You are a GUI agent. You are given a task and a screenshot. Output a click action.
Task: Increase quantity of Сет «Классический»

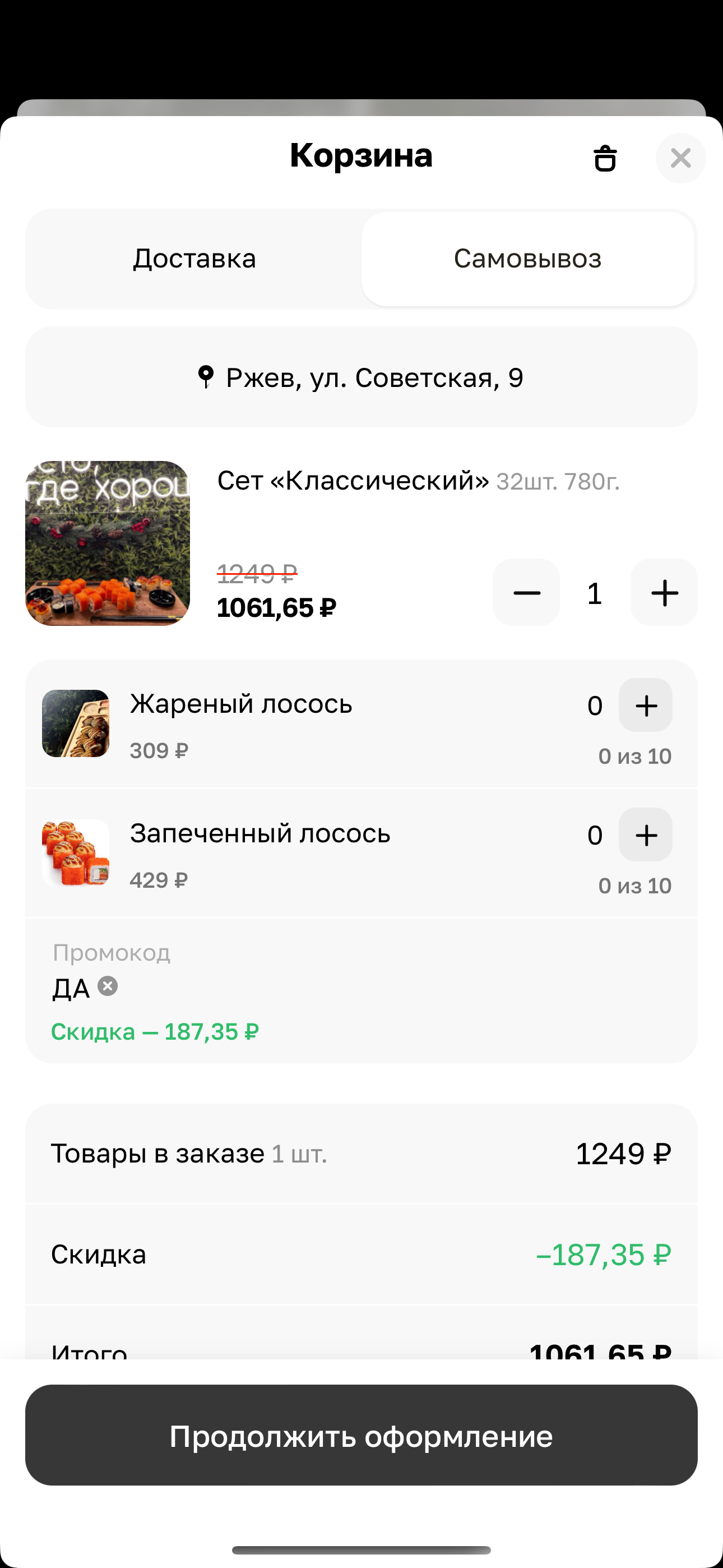coord(664,593)
